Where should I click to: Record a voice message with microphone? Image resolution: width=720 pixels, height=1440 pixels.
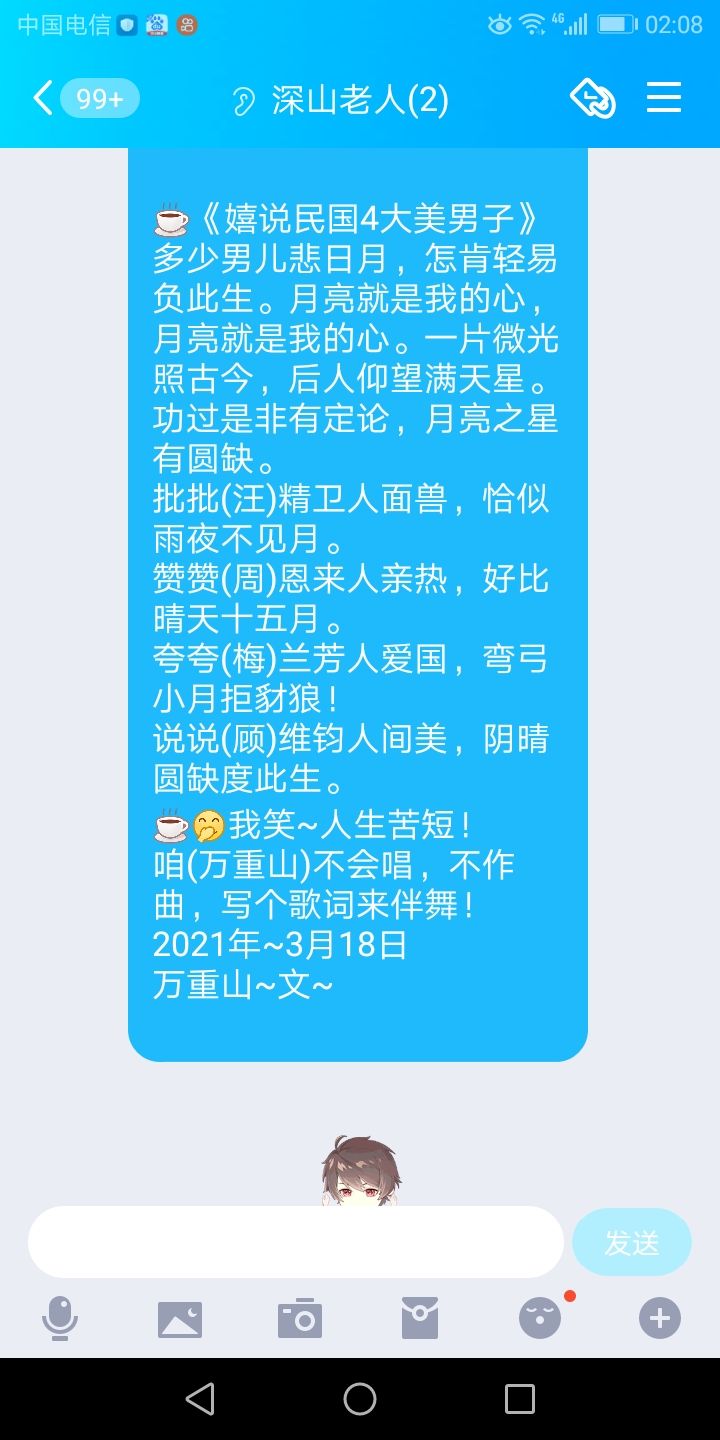click(x=60, y=1319)
